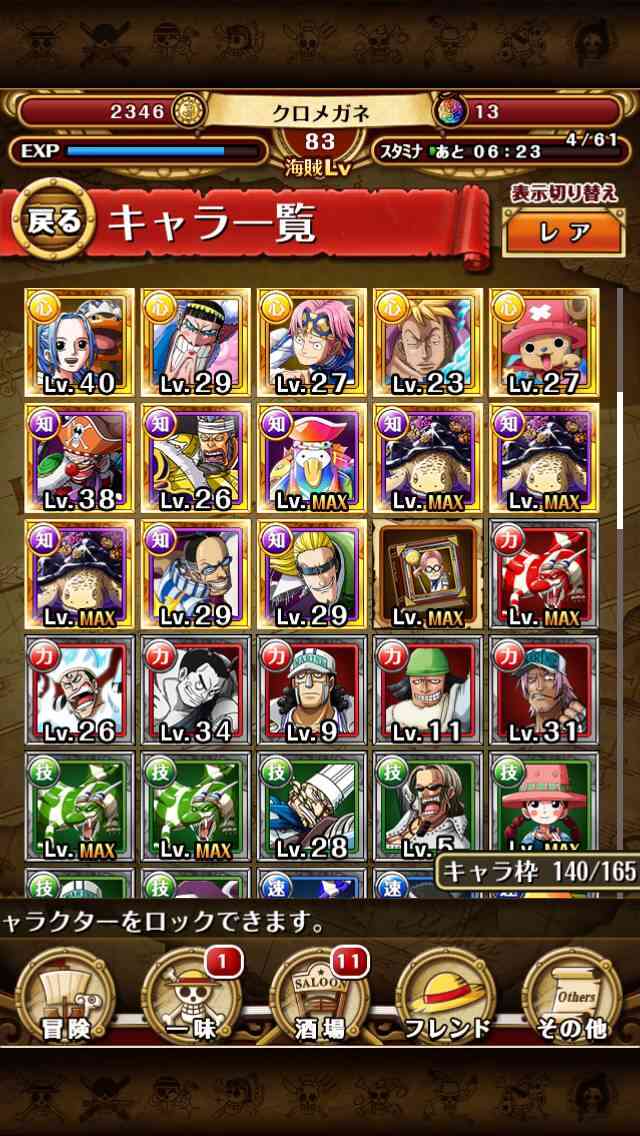Pick the Lv.11 green-helmet character
The height and width of the screenshot is (1136, 640).
tap(428, 690)
